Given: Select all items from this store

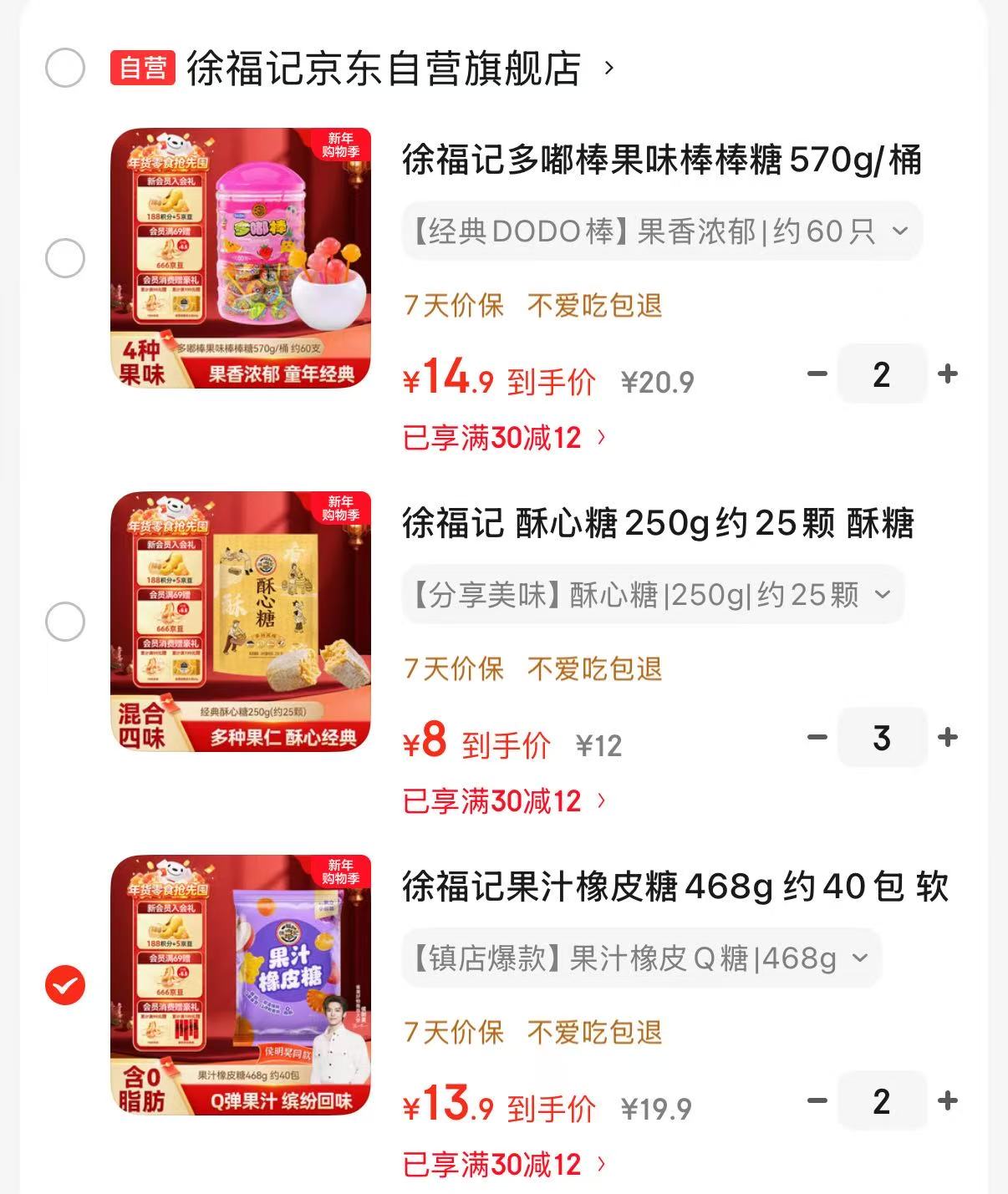Looking at the screenshot, I should pos(67,69).
